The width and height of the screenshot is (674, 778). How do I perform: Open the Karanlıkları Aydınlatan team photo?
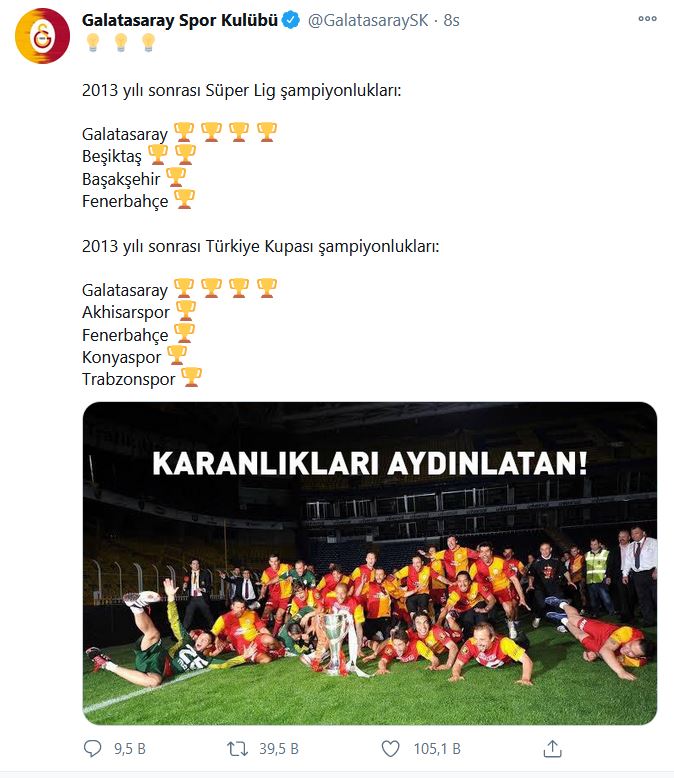click(x=369, y=563)
